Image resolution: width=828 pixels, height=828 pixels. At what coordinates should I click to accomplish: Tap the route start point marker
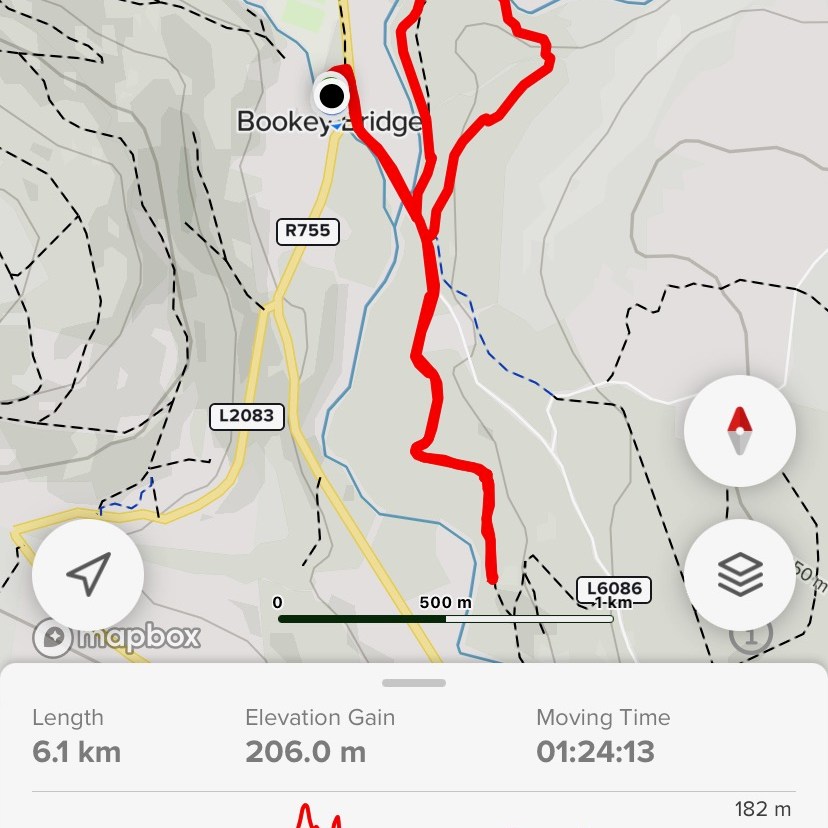tap(331, 96)
